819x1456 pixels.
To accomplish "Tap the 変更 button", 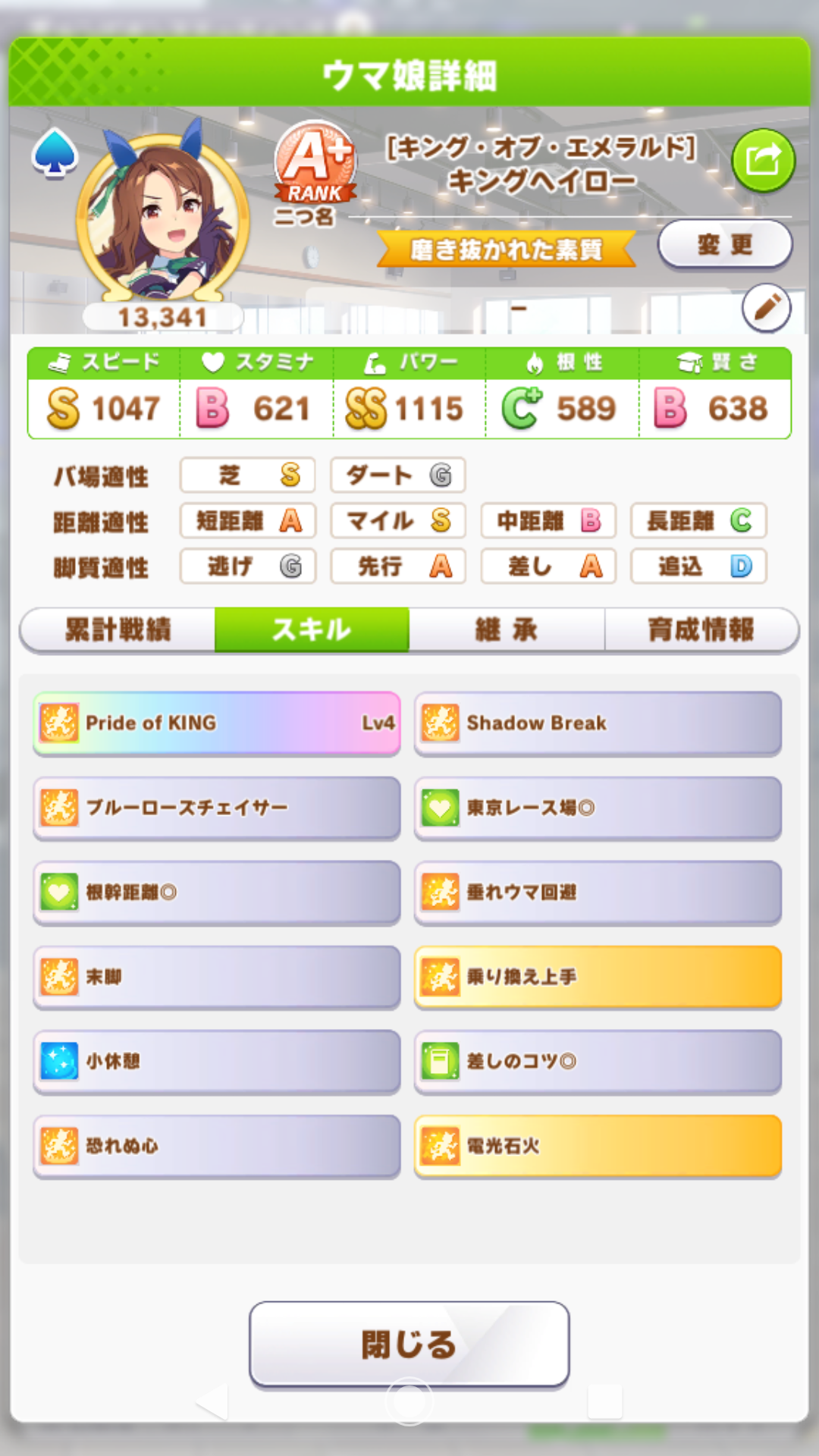I will coord(724,245).
